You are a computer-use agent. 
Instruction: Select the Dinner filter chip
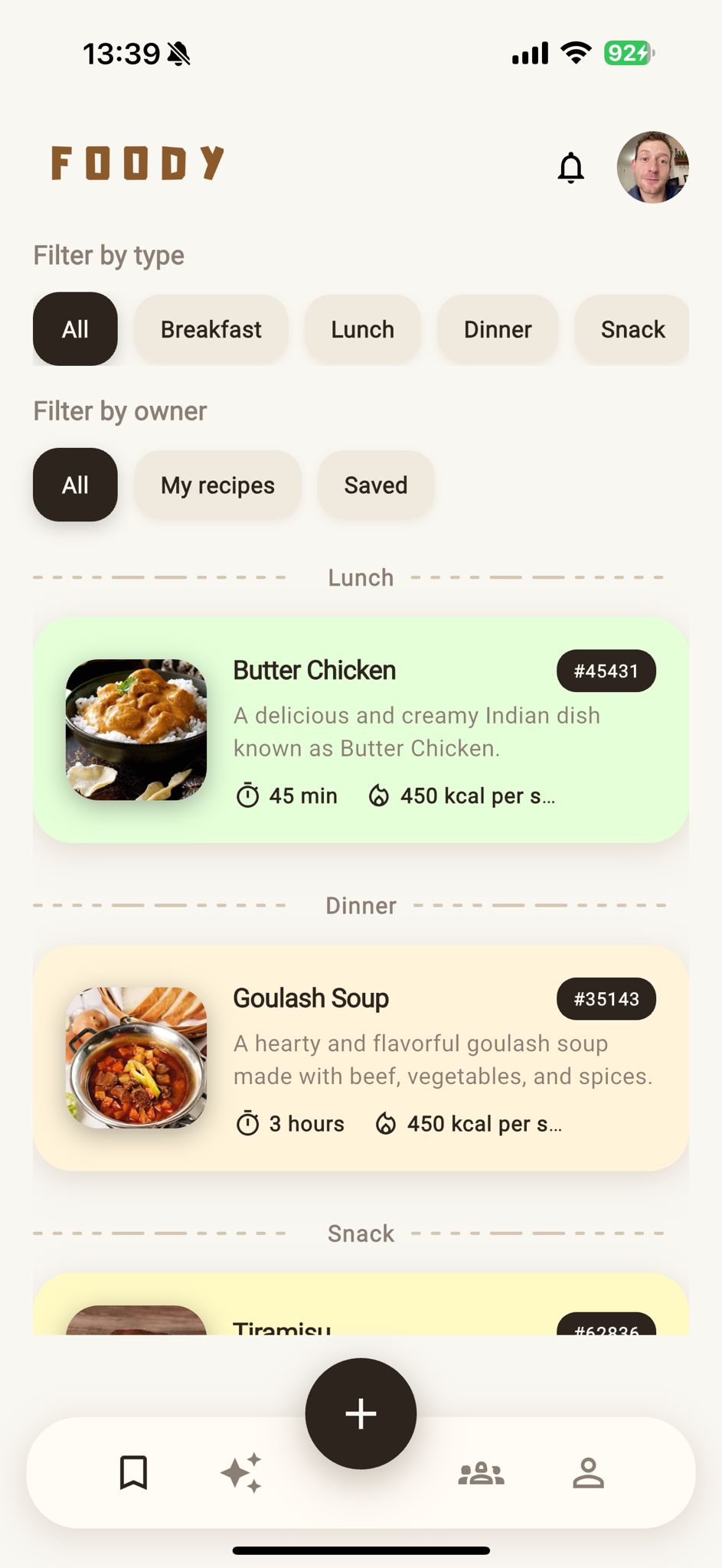(x=498, y=329)
